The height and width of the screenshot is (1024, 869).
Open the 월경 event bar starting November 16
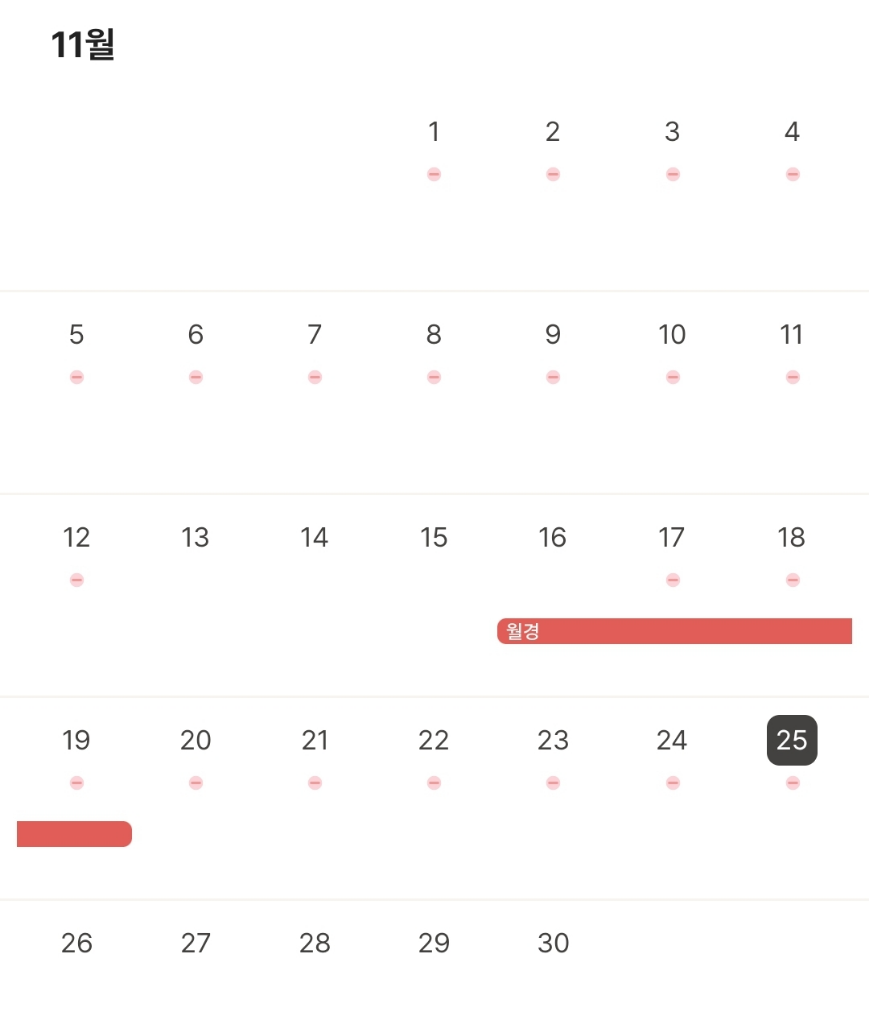coord(673,631)
